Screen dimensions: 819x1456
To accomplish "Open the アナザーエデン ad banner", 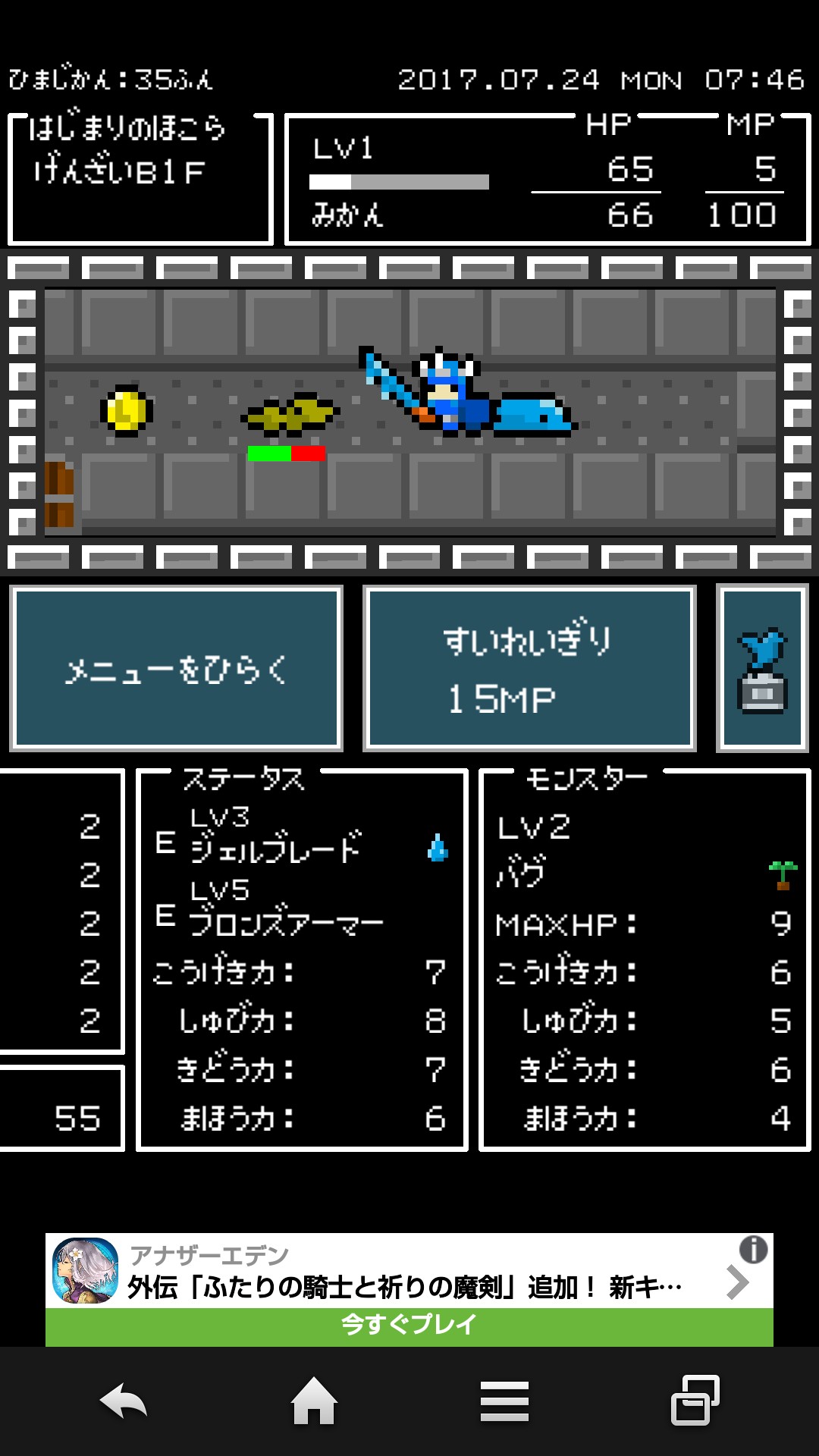I will coord(409,1272).
